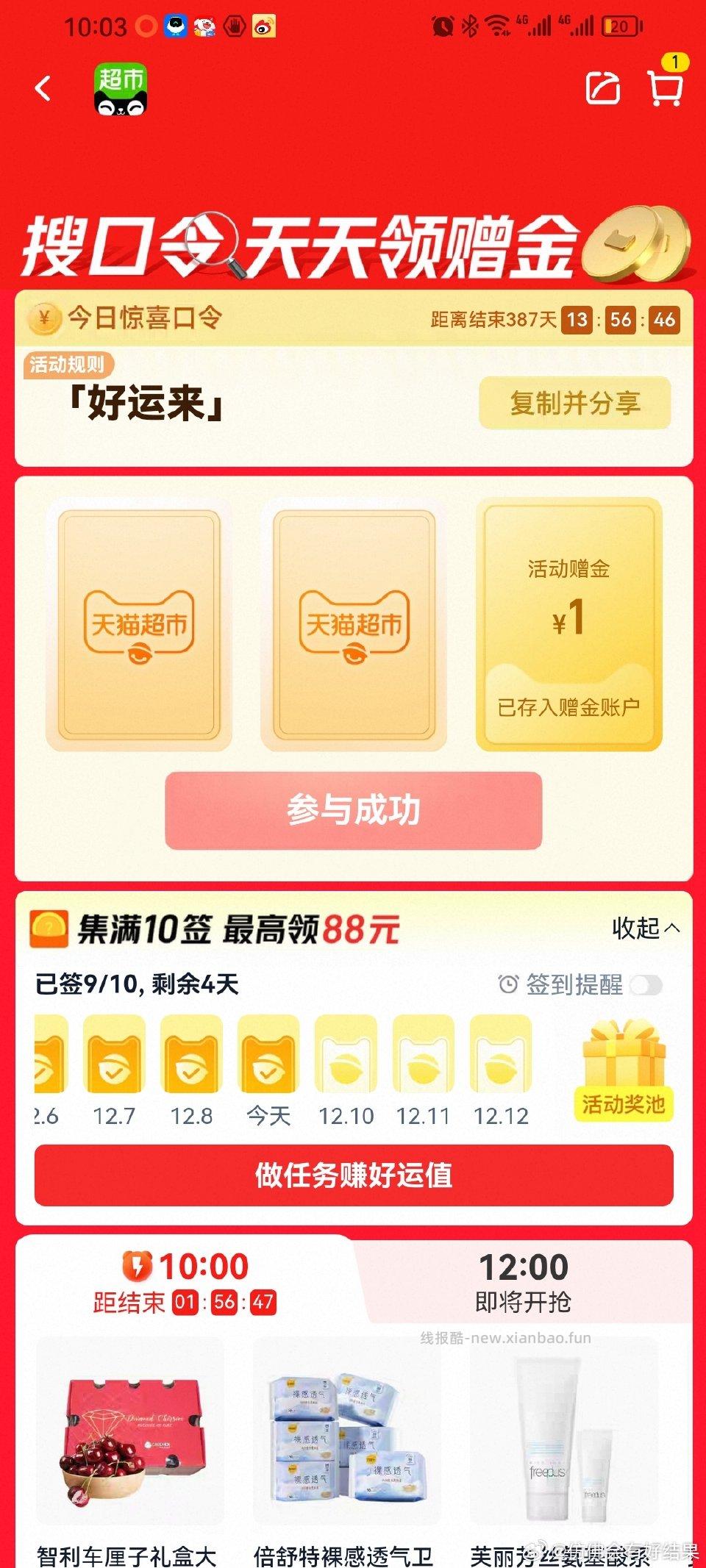This screenshot has width=706, height=1568.
Task: Tap the 参与成功 button
Action: coord(353,812)
